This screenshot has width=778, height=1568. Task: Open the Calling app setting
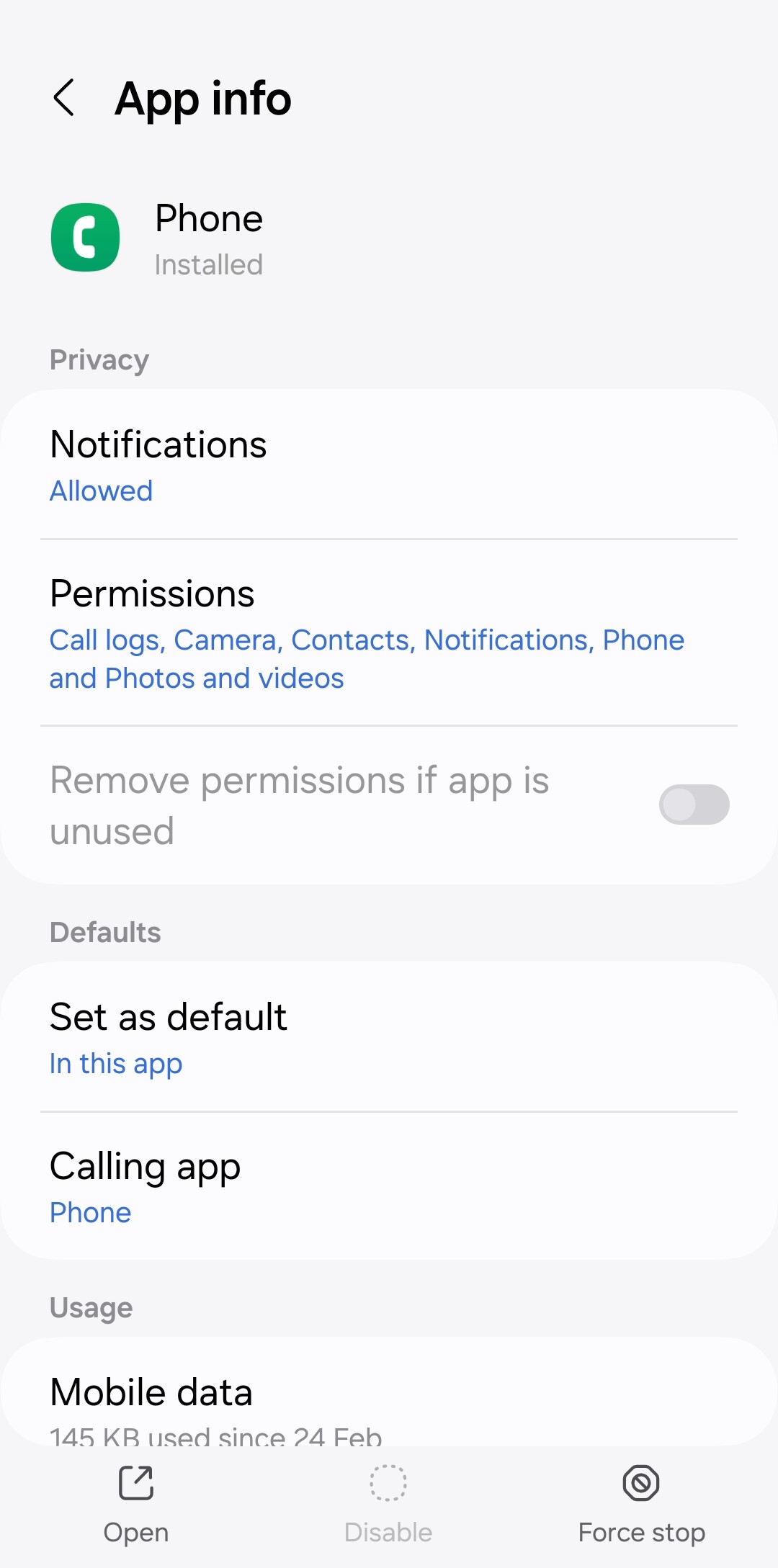click(389, 1186)
